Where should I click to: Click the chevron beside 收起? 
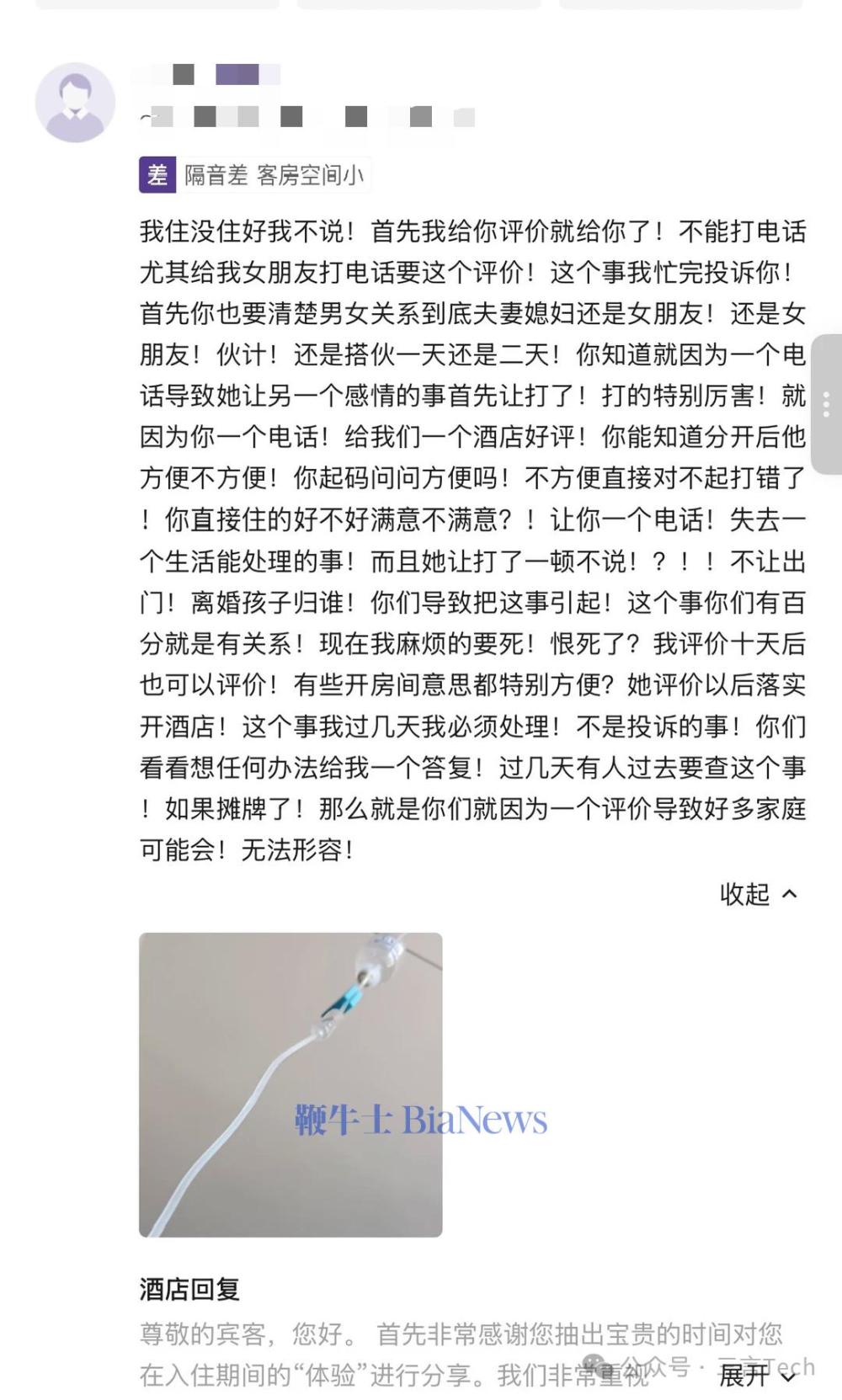[790, 895]
